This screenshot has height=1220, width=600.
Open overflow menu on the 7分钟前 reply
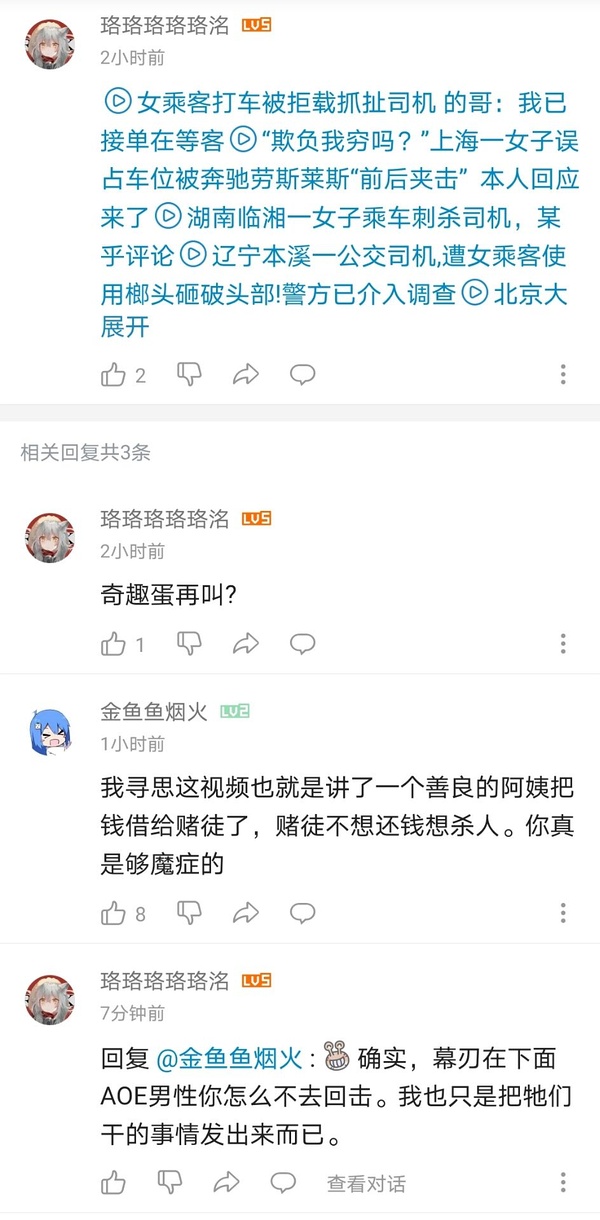pyautogui.click(x=564, y=1183)
